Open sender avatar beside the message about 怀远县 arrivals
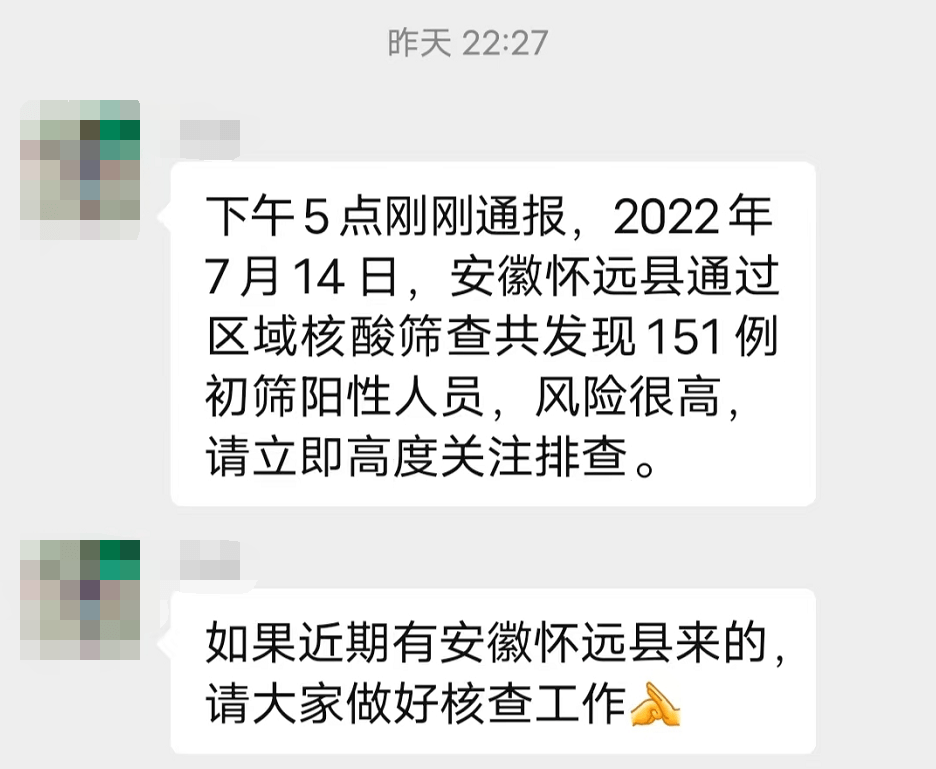This screenshot has width=936, height=769. (x=80, y=599)
